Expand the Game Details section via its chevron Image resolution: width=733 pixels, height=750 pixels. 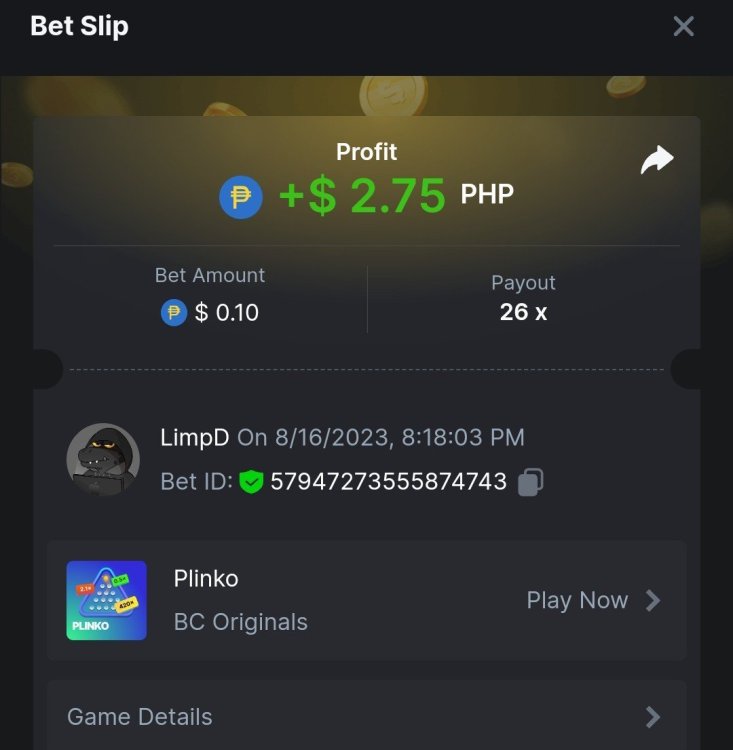click(x=653, y=717)
